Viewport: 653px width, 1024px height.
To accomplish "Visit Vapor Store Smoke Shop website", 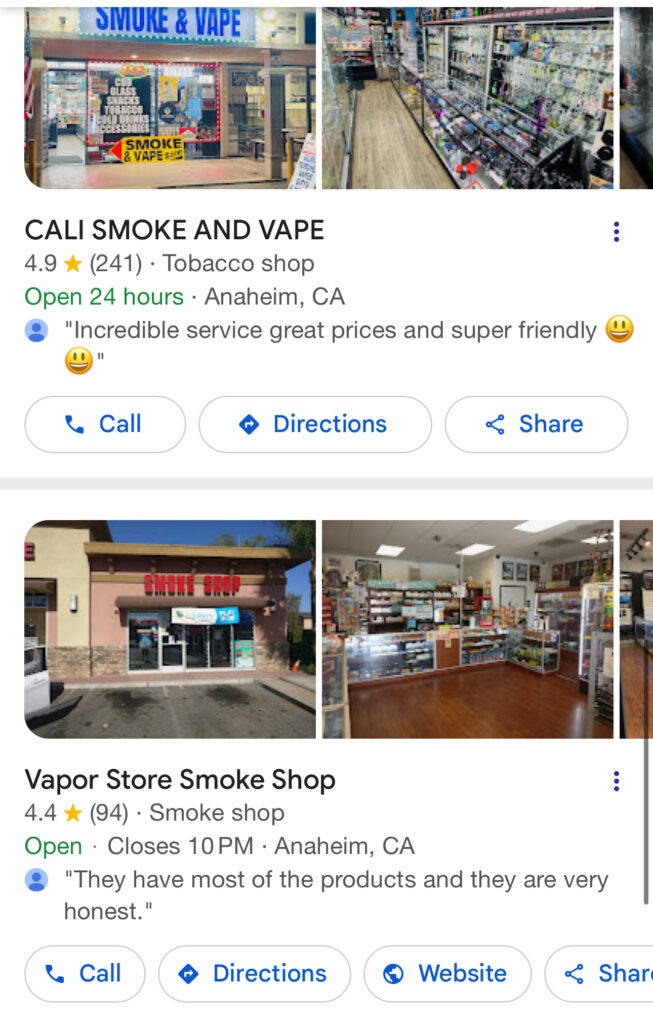I will click(x=447, y=973).
